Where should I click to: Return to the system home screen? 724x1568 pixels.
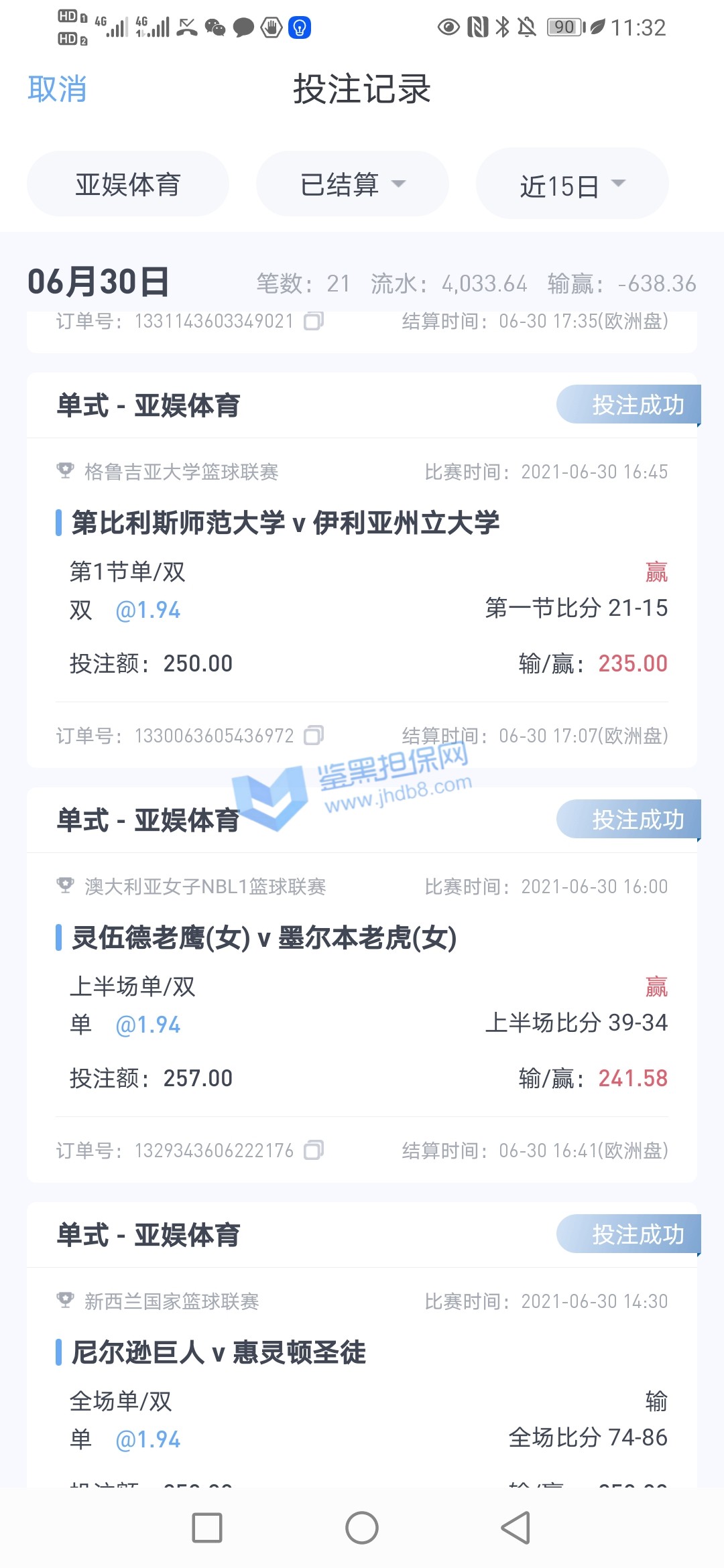362,1528
